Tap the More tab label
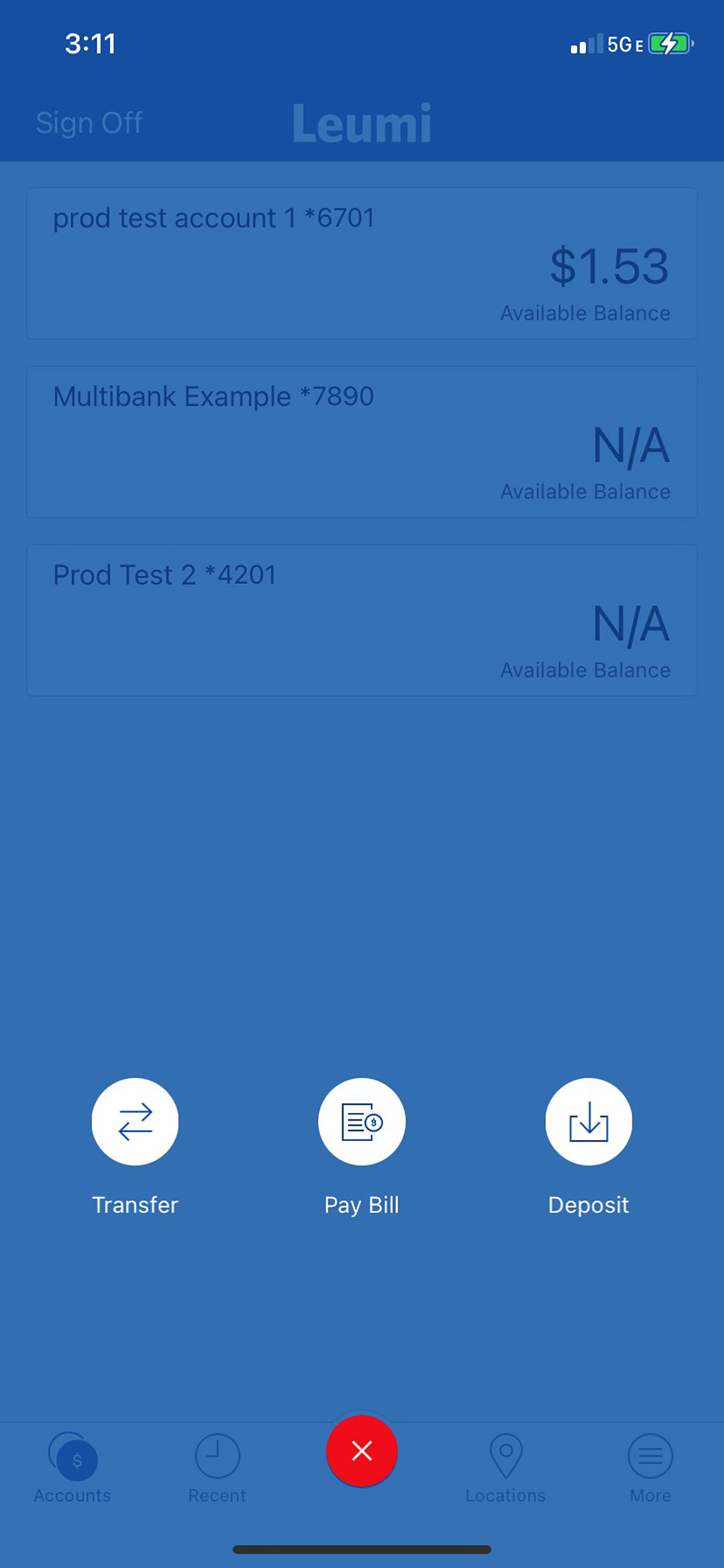 [649, 1495]
